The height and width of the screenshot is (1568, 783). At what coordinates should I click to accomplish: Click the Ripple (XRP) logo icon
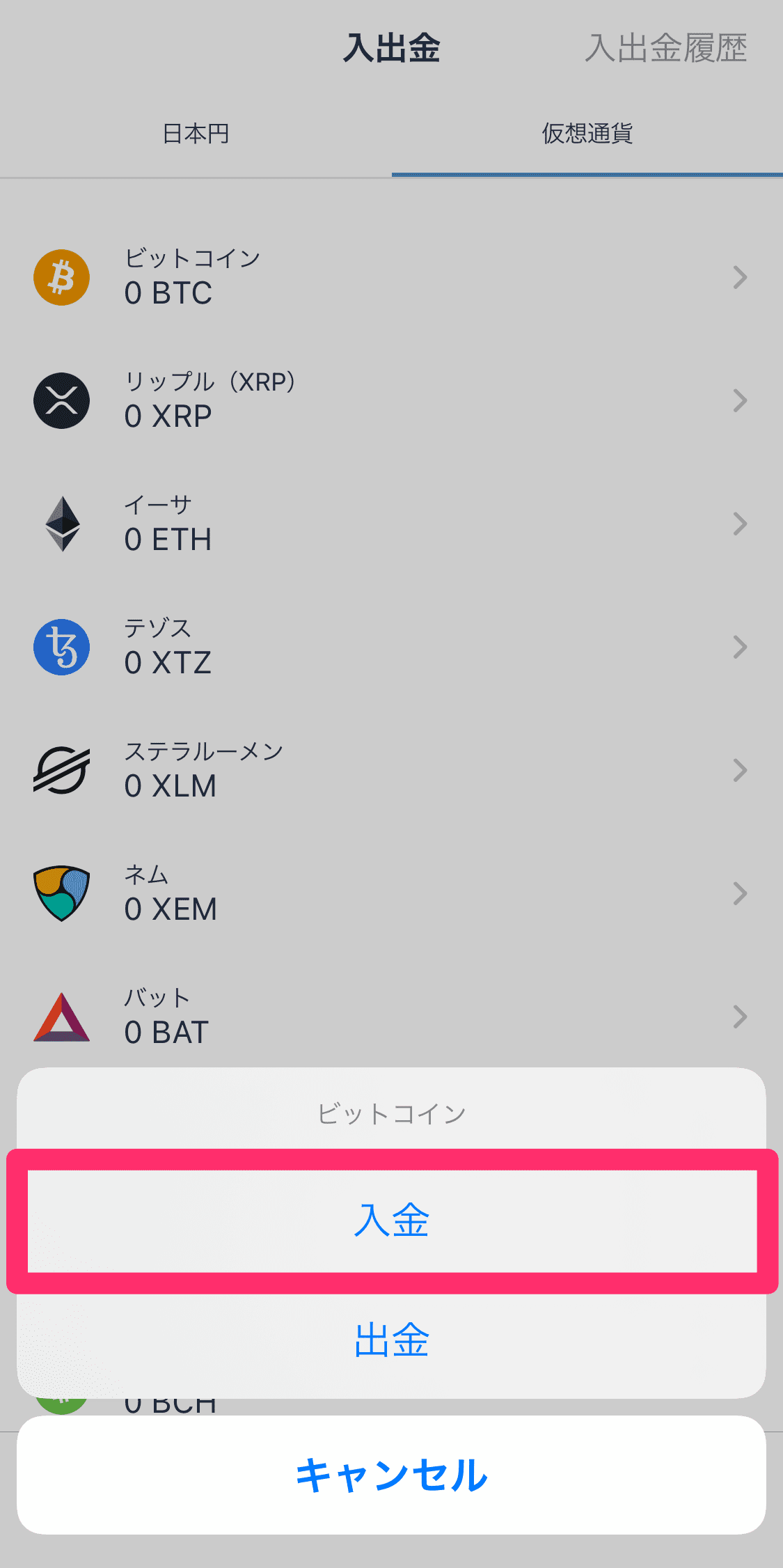tap(61, 400)
